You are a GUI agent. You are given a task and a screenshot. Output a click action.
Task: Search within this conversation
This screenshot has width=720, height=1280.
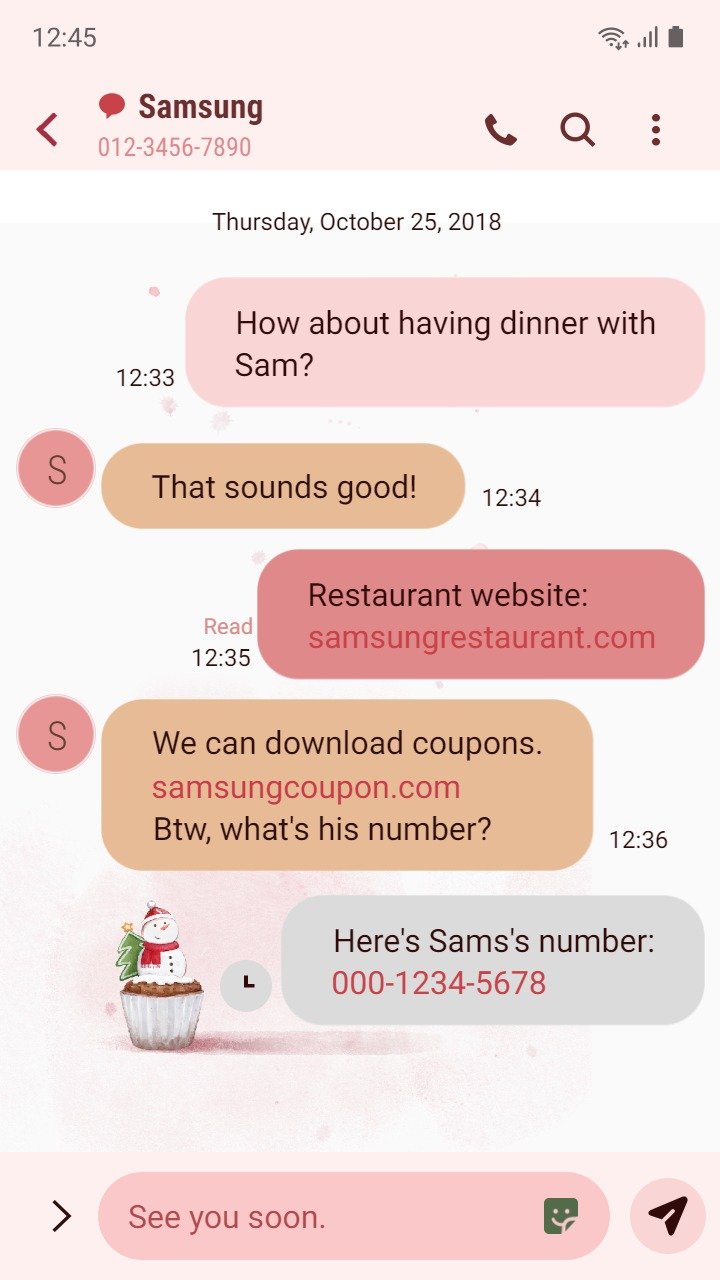coord(577,130)
